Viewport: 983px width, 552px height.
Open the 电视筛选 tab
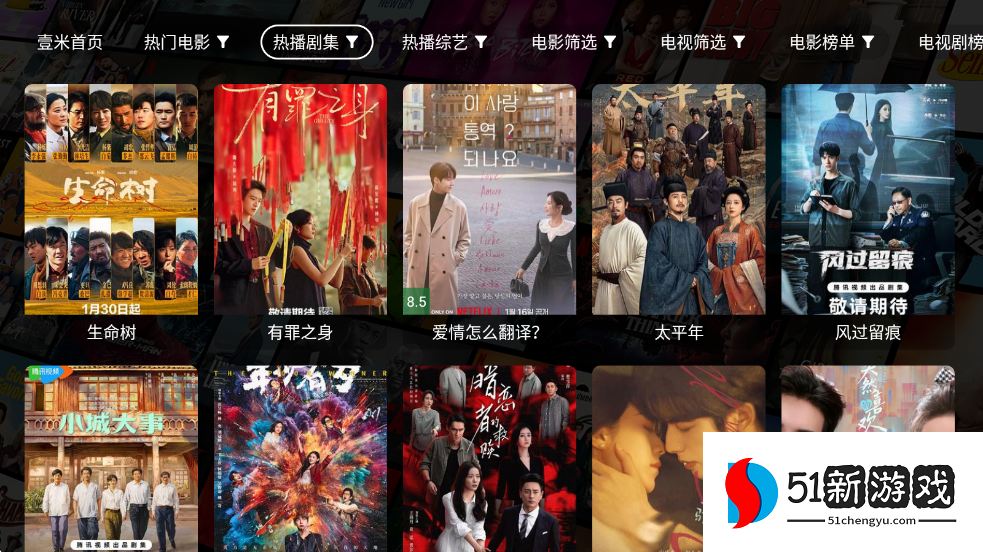click(702, 42)
